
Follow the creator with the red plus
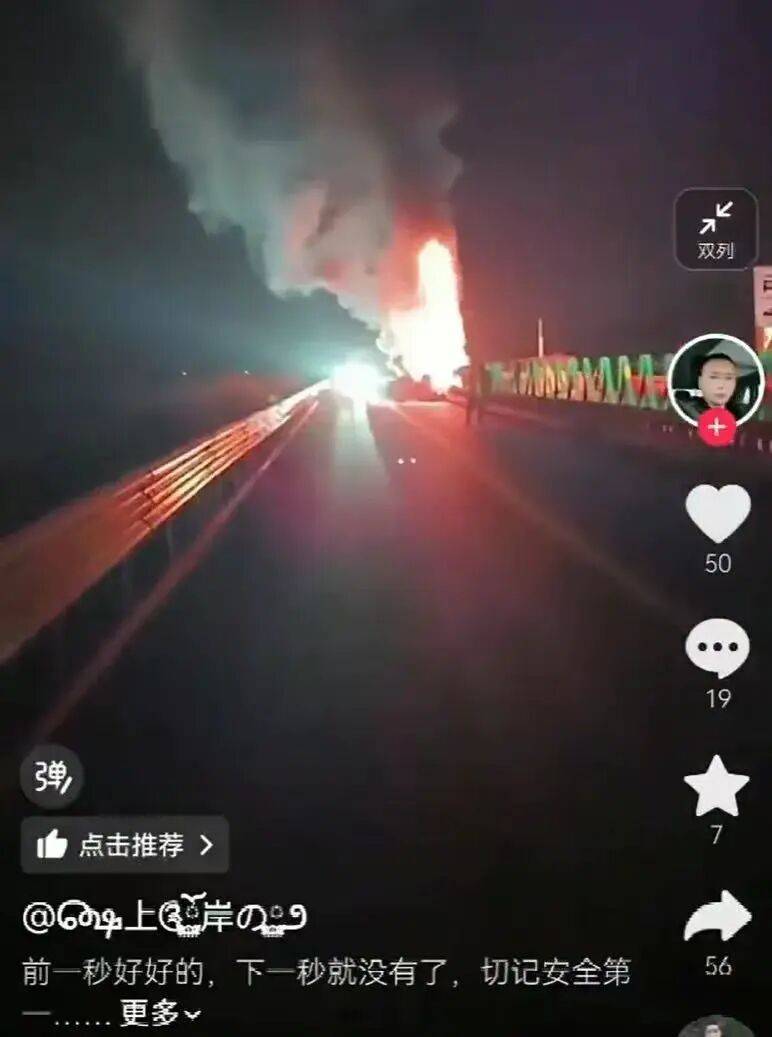click(x=716, y=427)
